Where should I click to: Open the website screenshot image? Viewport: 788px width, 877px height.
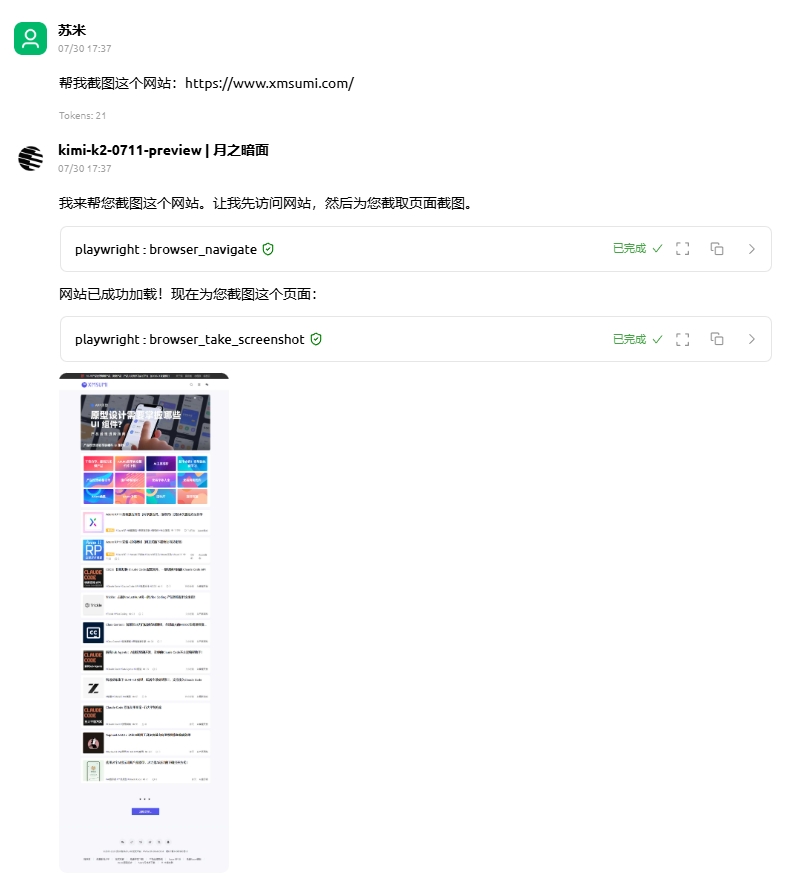tap(144, 622)
